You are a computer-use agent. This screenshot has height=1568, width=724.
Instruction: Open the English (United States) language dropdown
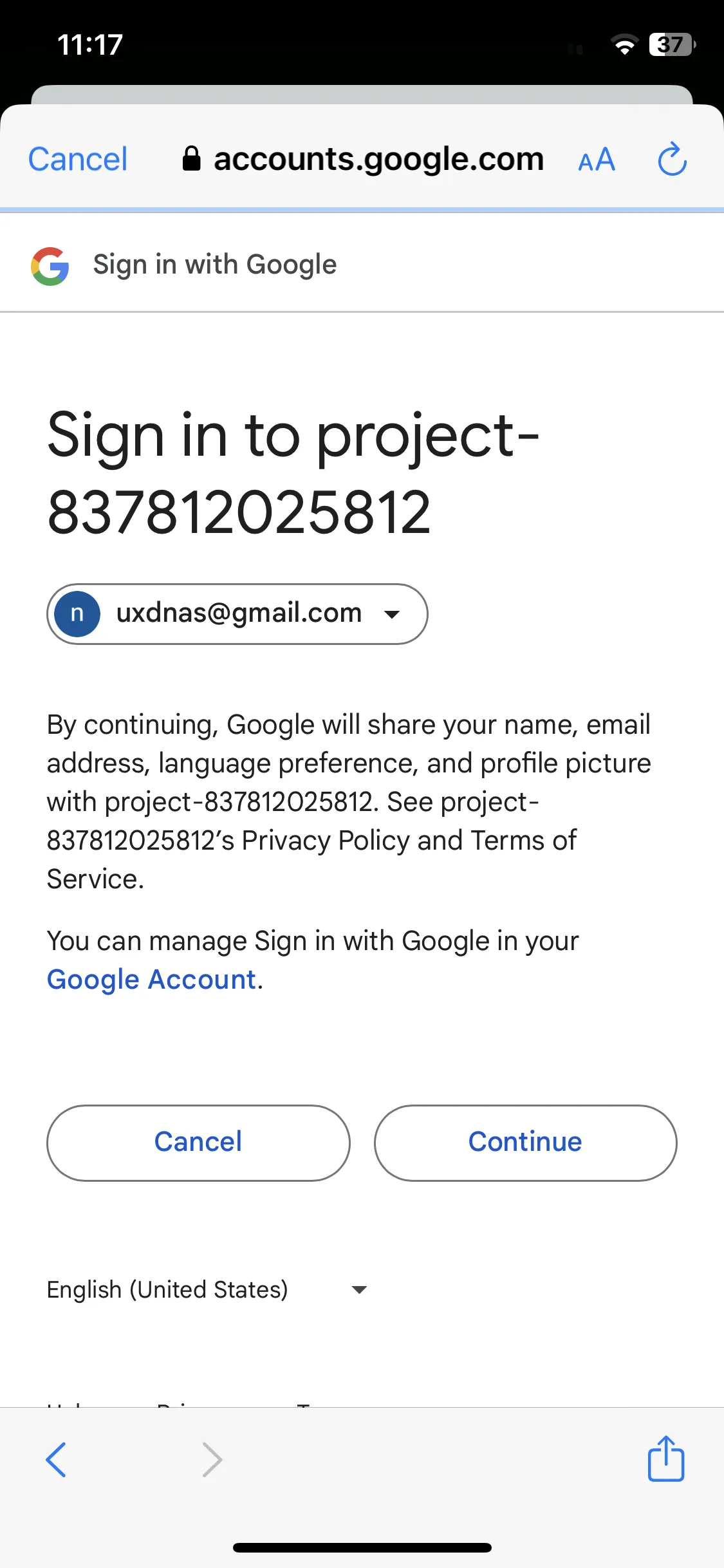(207, 1289)
